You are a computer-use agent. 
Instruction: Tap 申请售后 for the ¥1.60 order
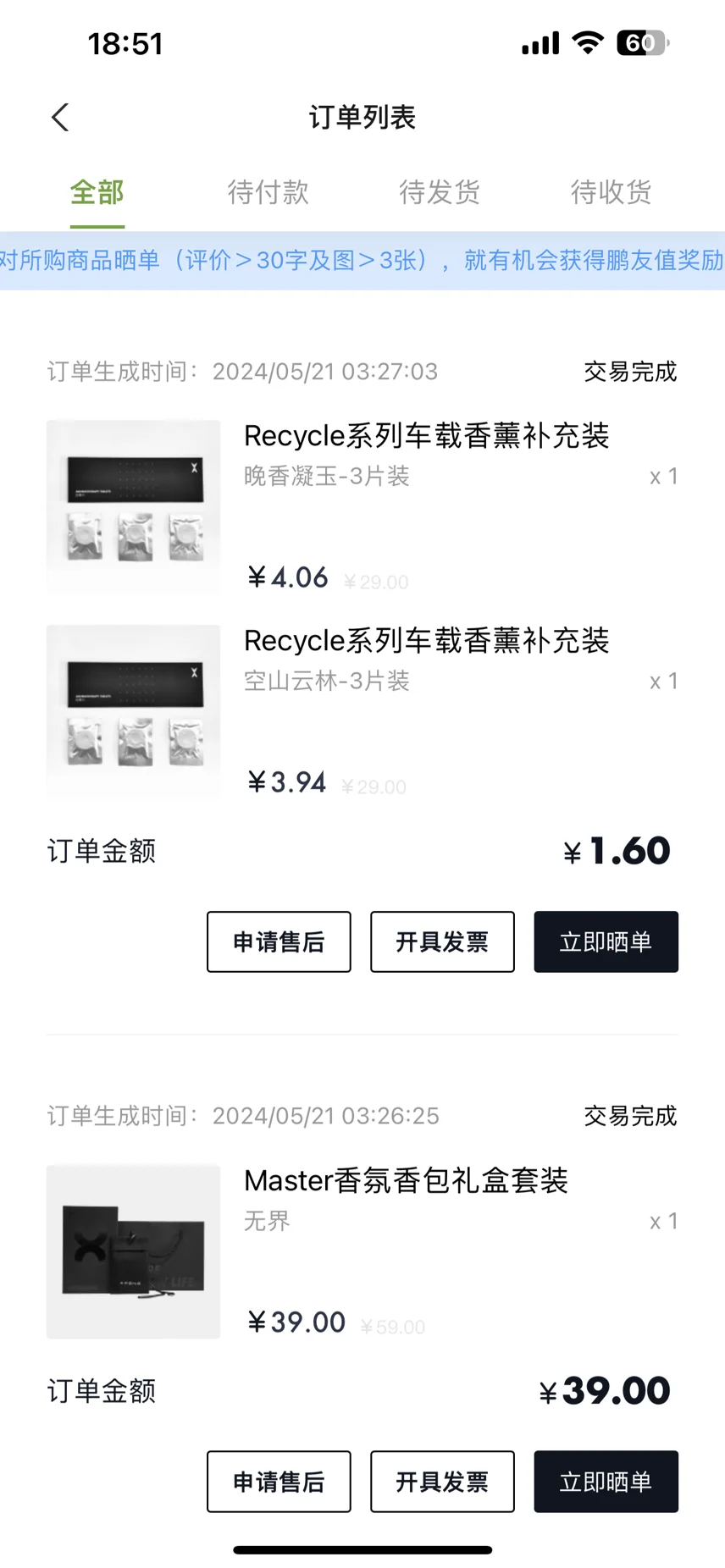coord(279,941)
